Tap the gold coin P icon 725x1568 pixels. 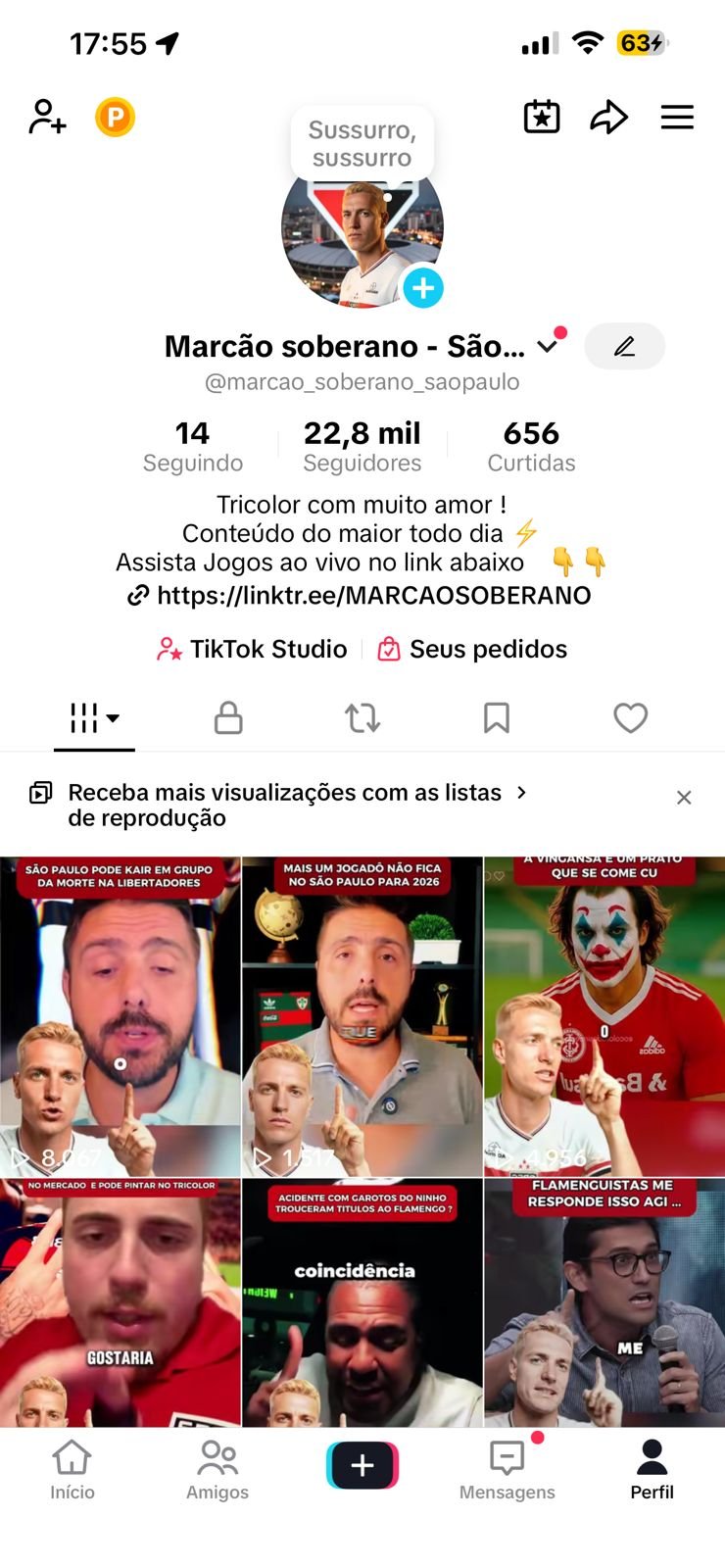115,118
